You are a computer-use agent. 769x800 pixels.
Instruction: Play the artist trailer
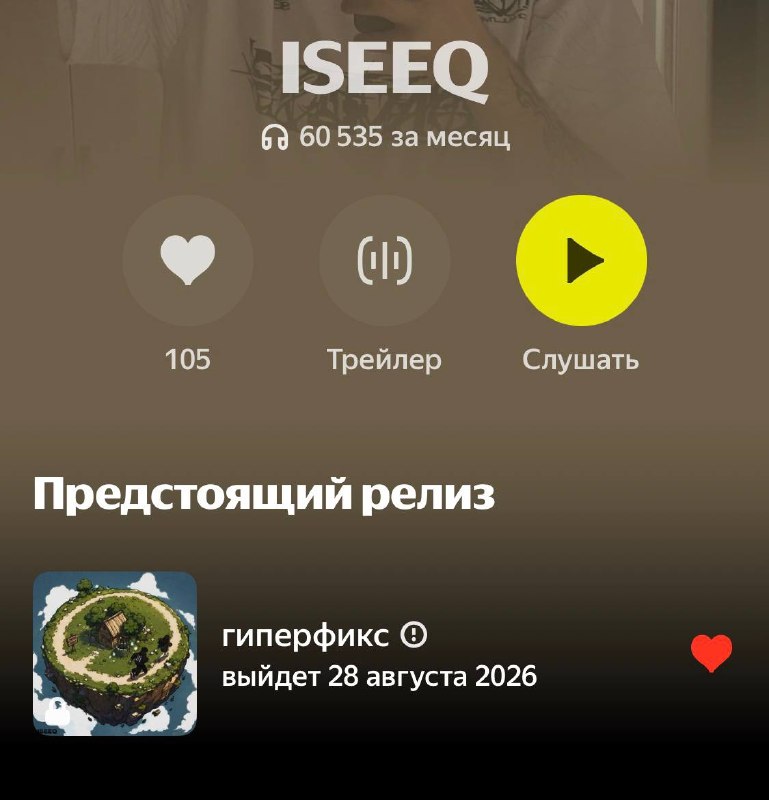point(384,260)
